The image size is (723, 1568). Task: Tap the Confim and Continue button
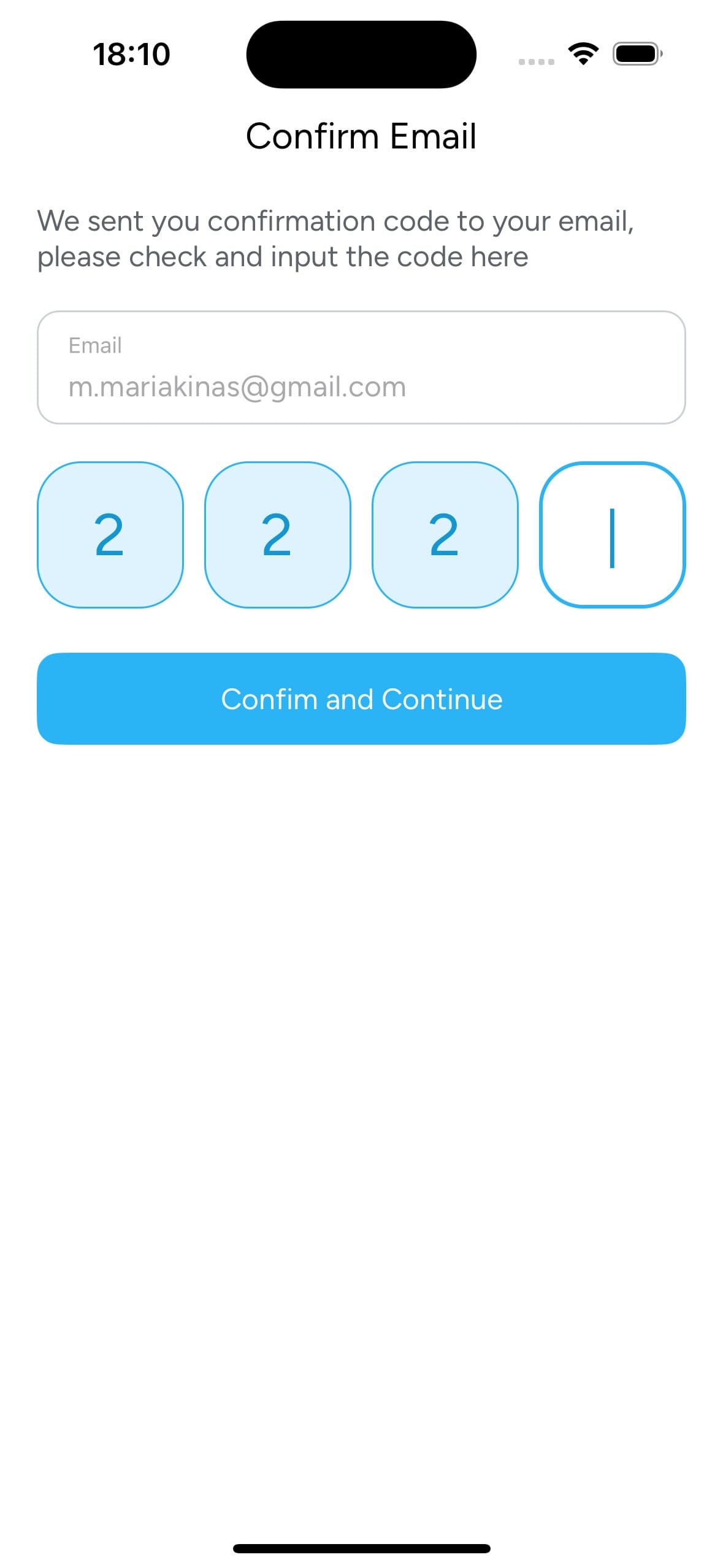pyautogui.click(x=361, y=699)
